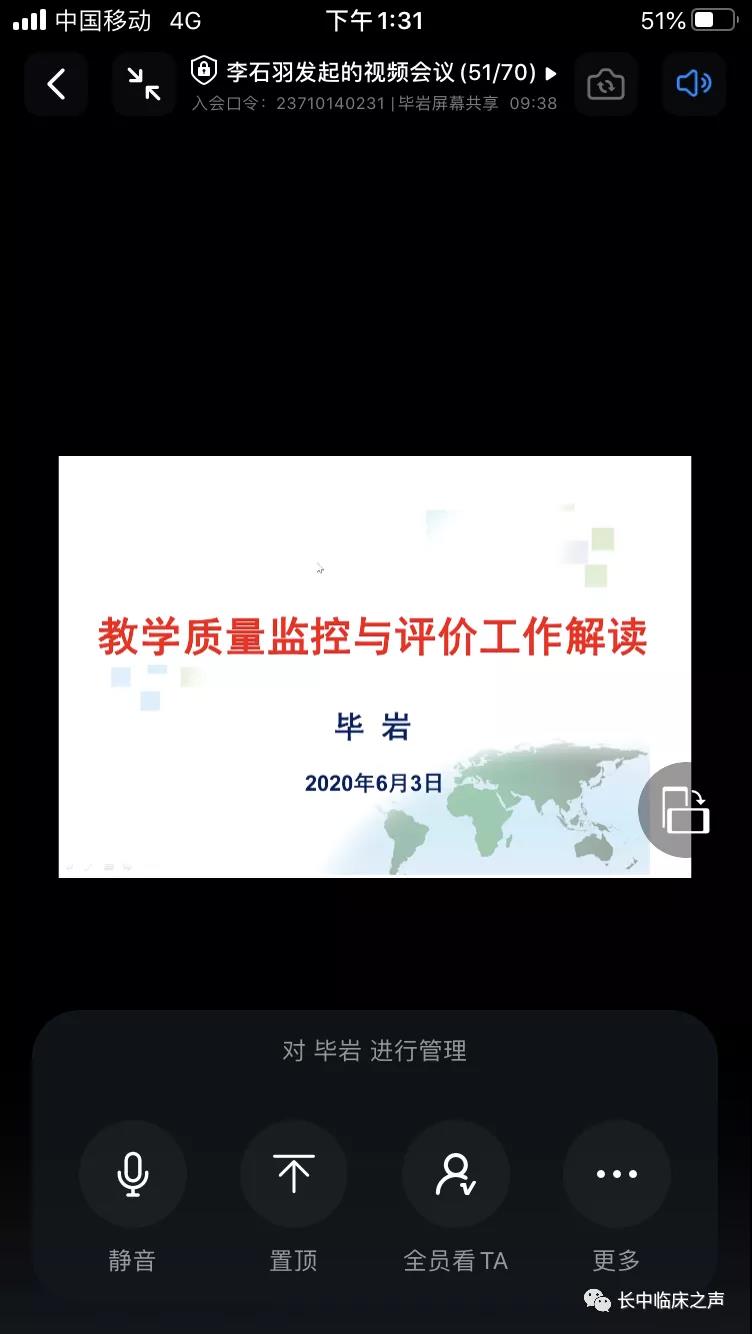
Task: Open 更多 options
Action: tap(617, 1174)
